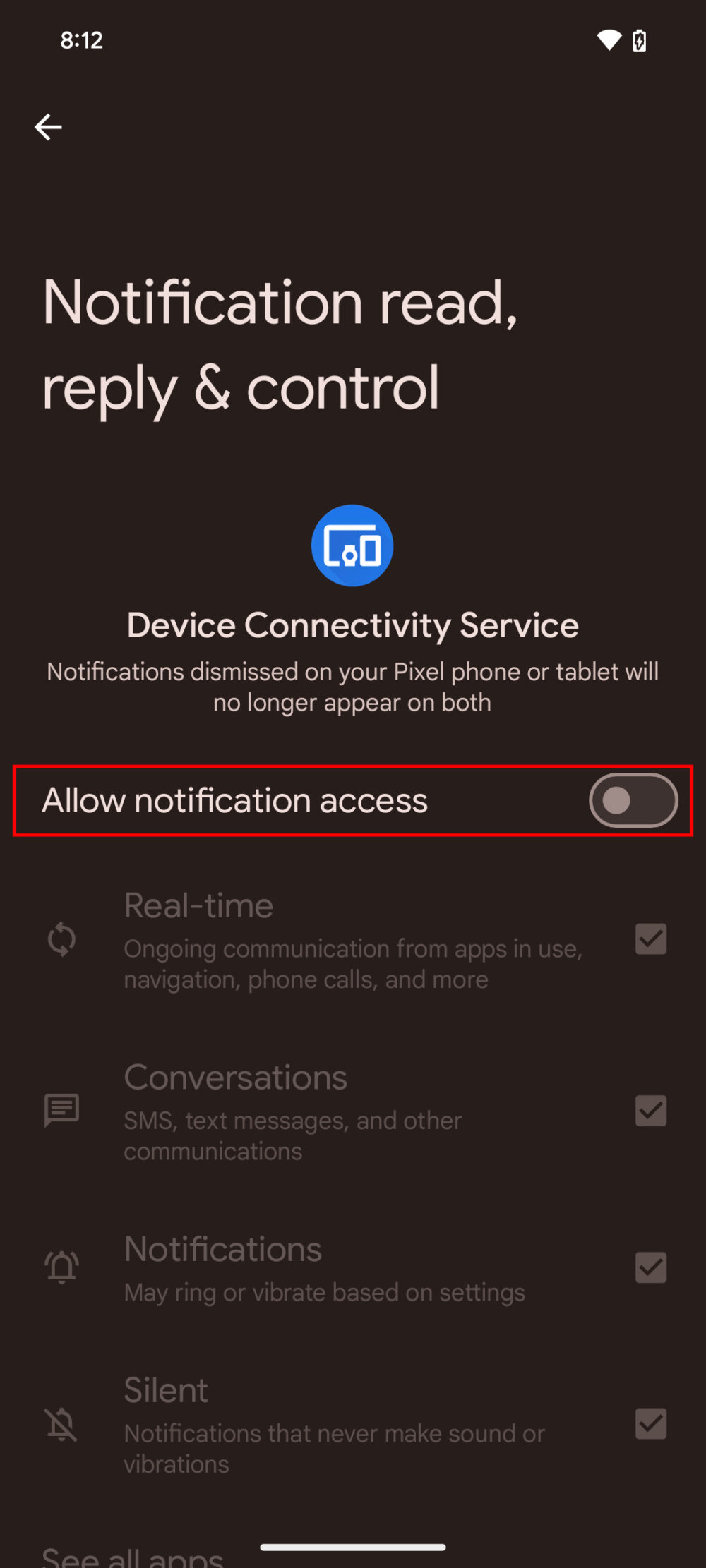The width and height of the screenshot is (706, 1568).
Task: Uncheck the Conversations checkbox
Action: [x=651, y=1111]
